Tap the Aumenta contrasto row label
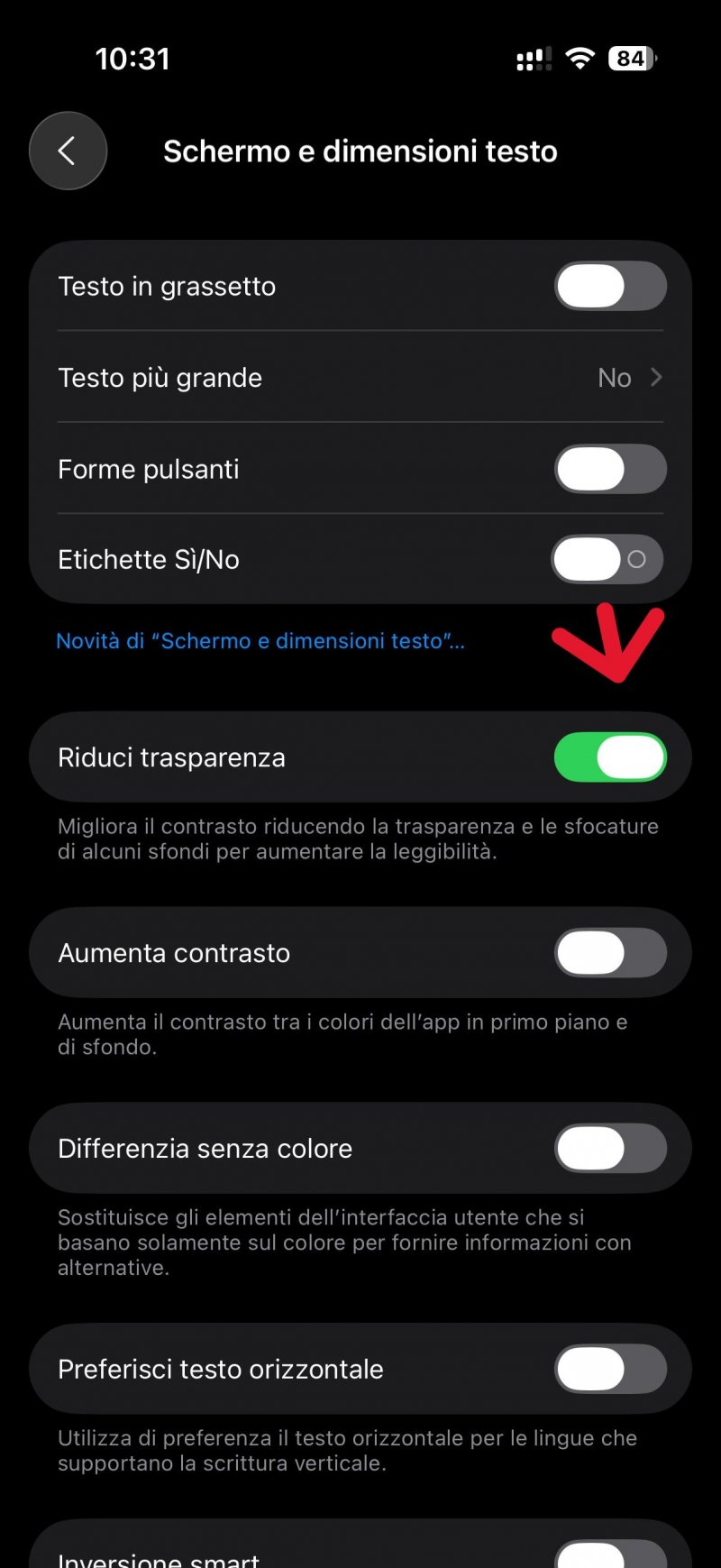The image size is (721, 1568). point(174,952)
